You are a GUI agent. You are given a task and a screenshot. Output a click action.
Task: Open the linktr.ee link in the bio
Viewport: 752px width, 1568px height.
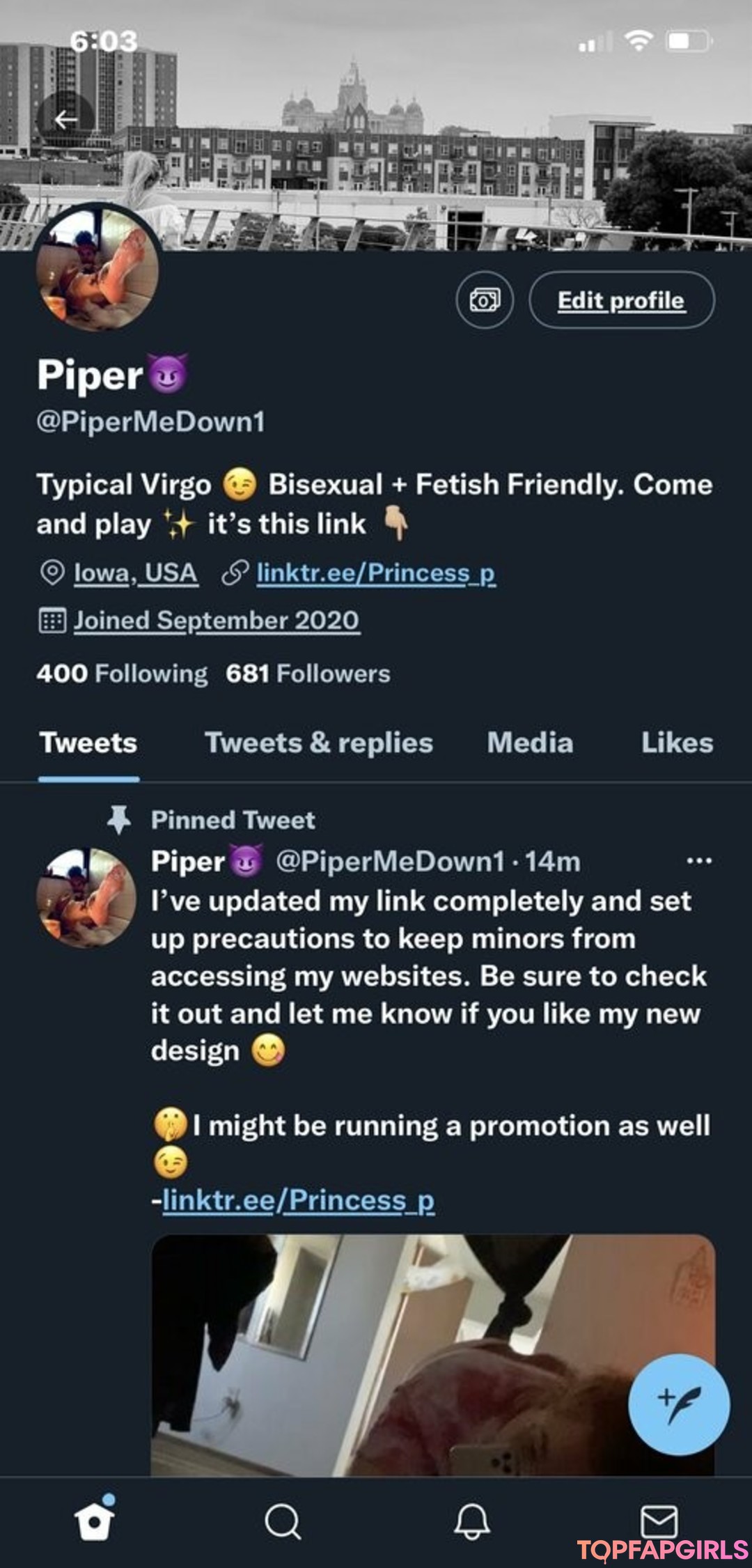point(375,573)
